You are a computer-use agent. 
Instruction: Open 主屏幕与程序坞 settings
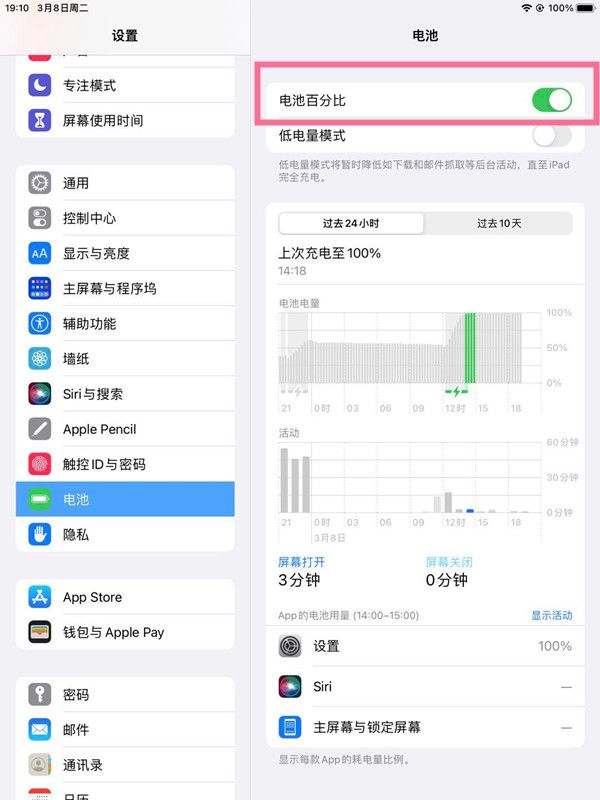coord(125,288)
